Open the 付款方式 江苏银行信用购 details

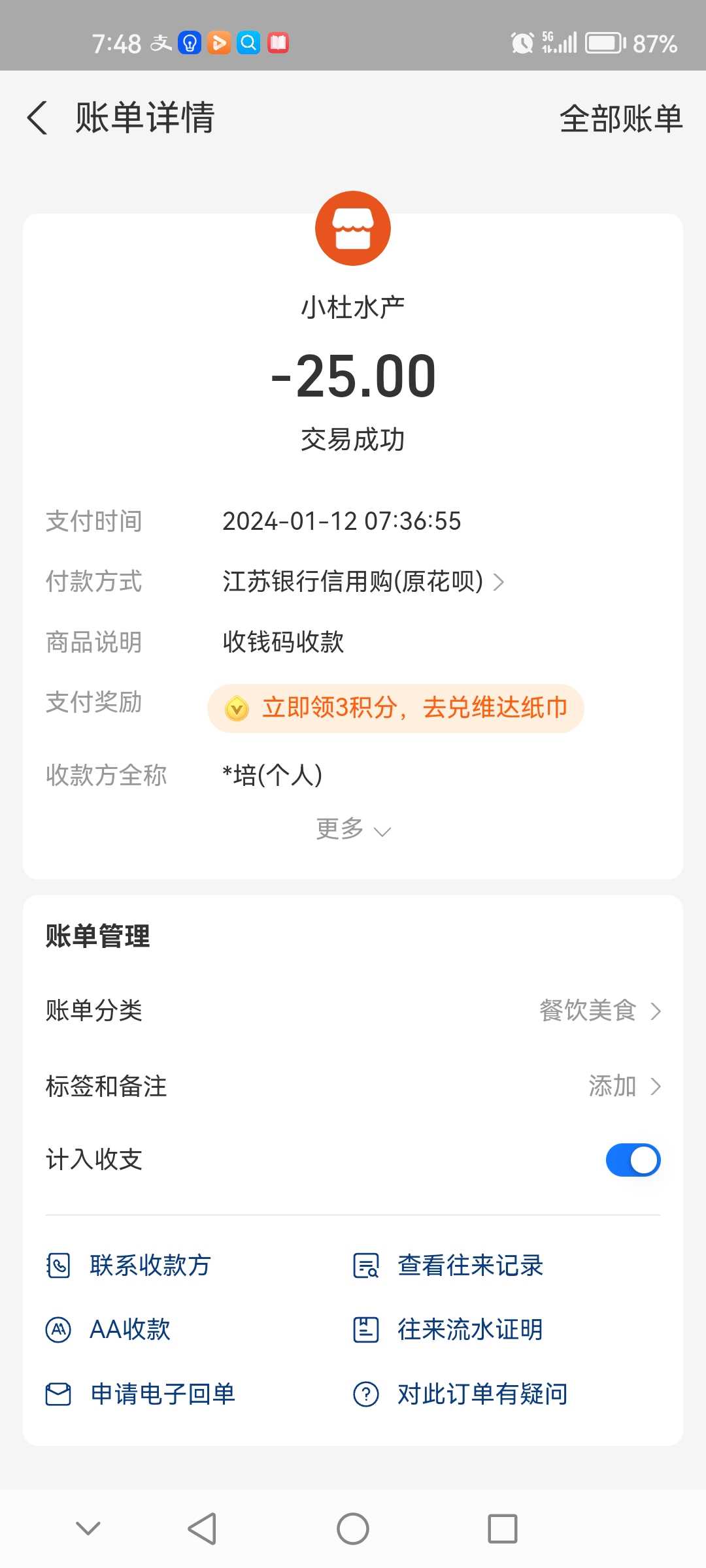(363, 581)
